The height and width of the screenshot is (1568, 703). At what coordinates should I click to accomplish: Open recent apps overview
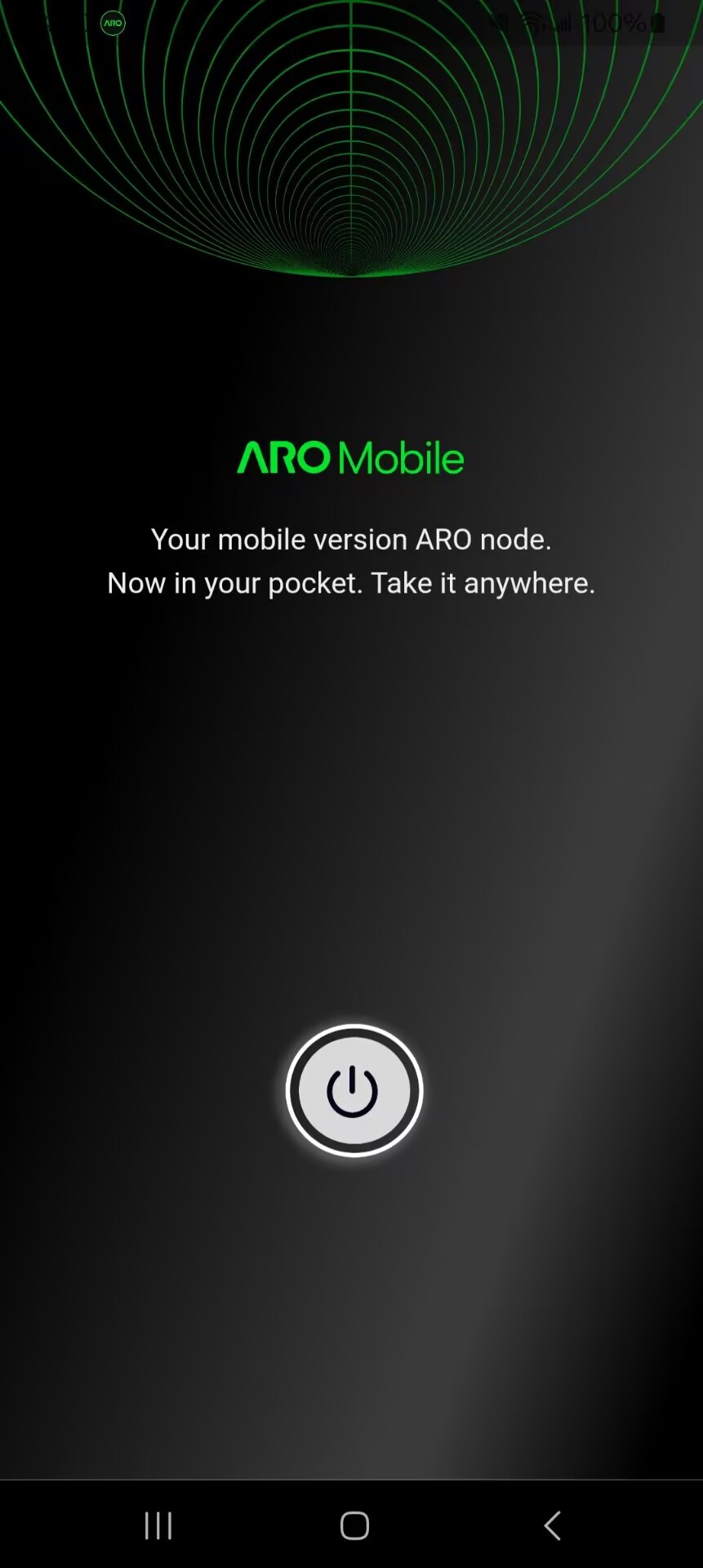pyautogui.click(x=158, y=1525)
